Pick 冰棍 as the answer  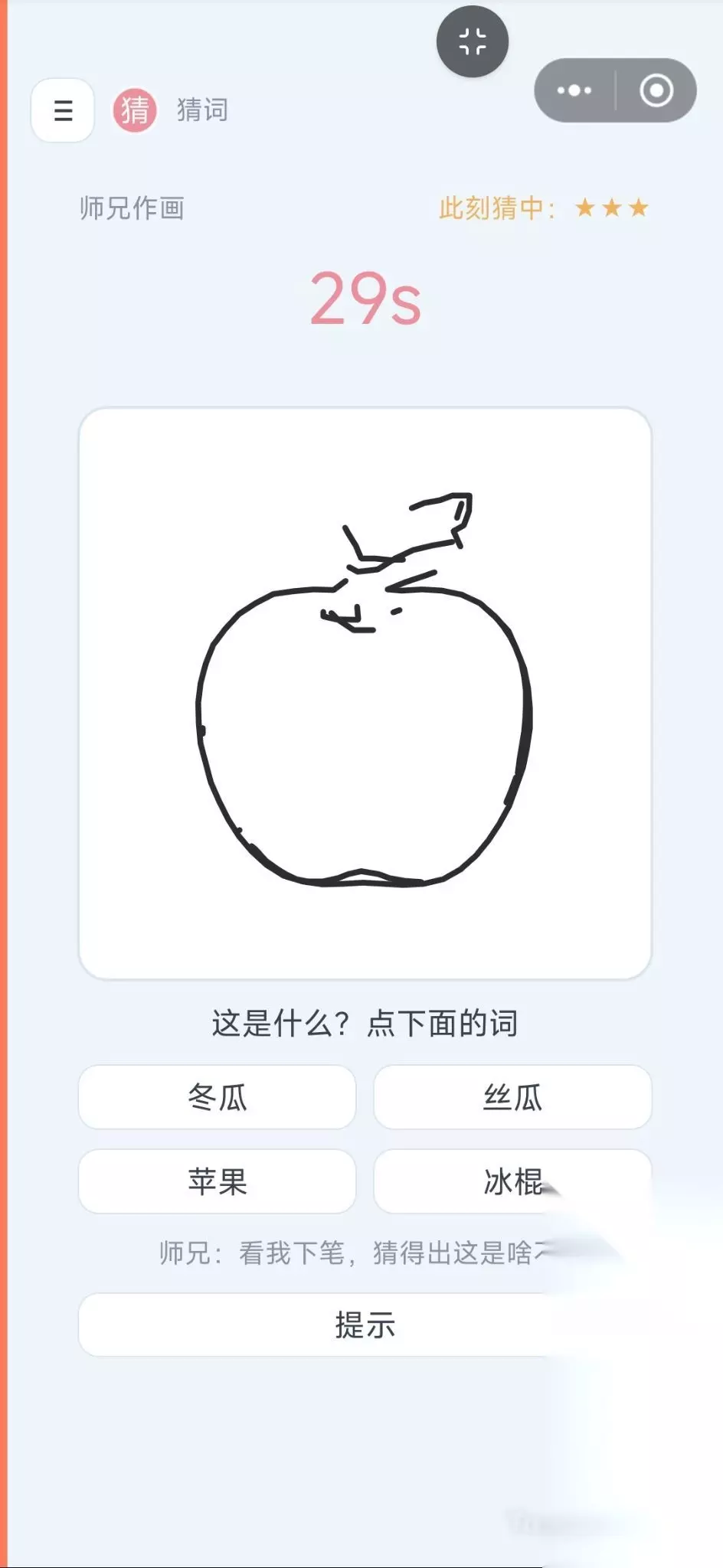pyautogui.click(x=512, y=1181)
